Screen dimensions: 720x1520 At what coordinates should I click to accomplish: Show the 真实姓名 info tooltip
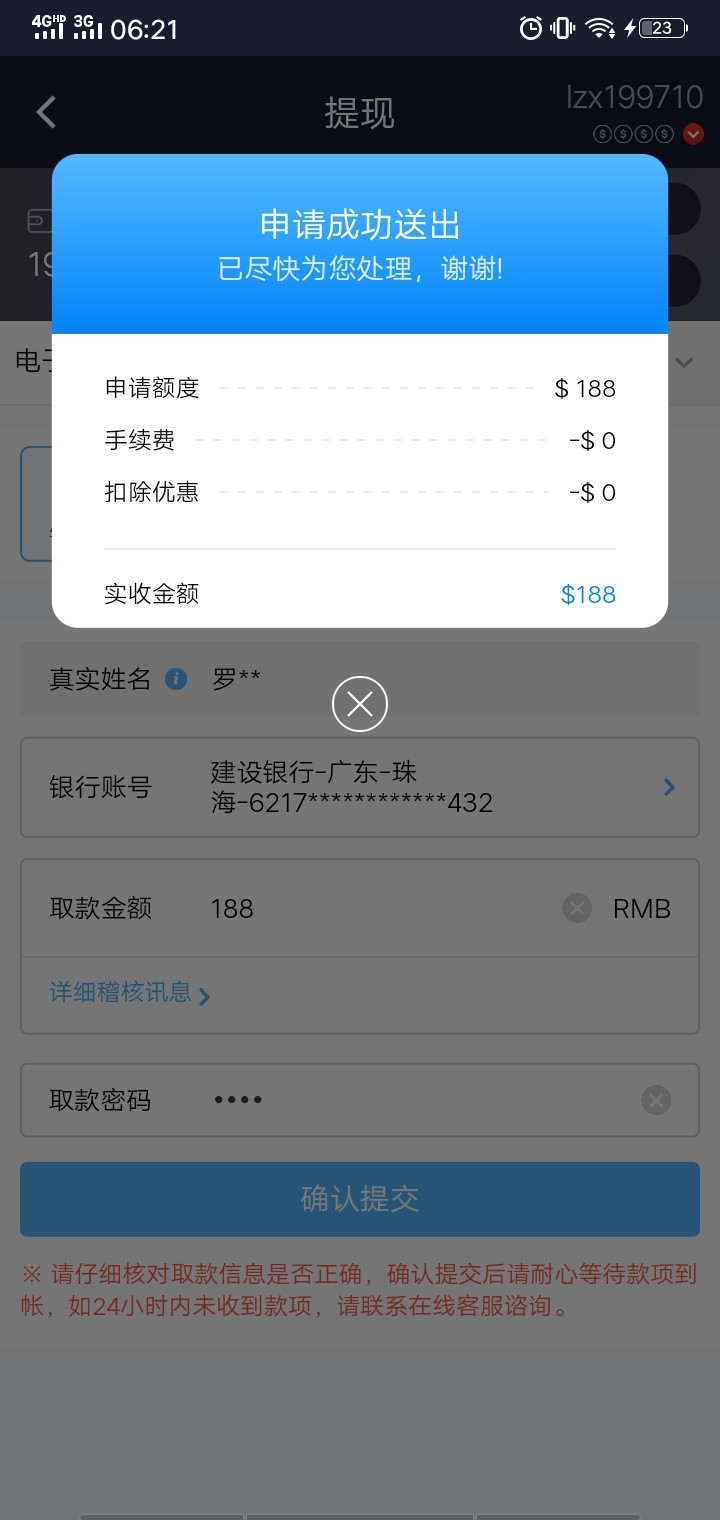click(x=176, y=680)
